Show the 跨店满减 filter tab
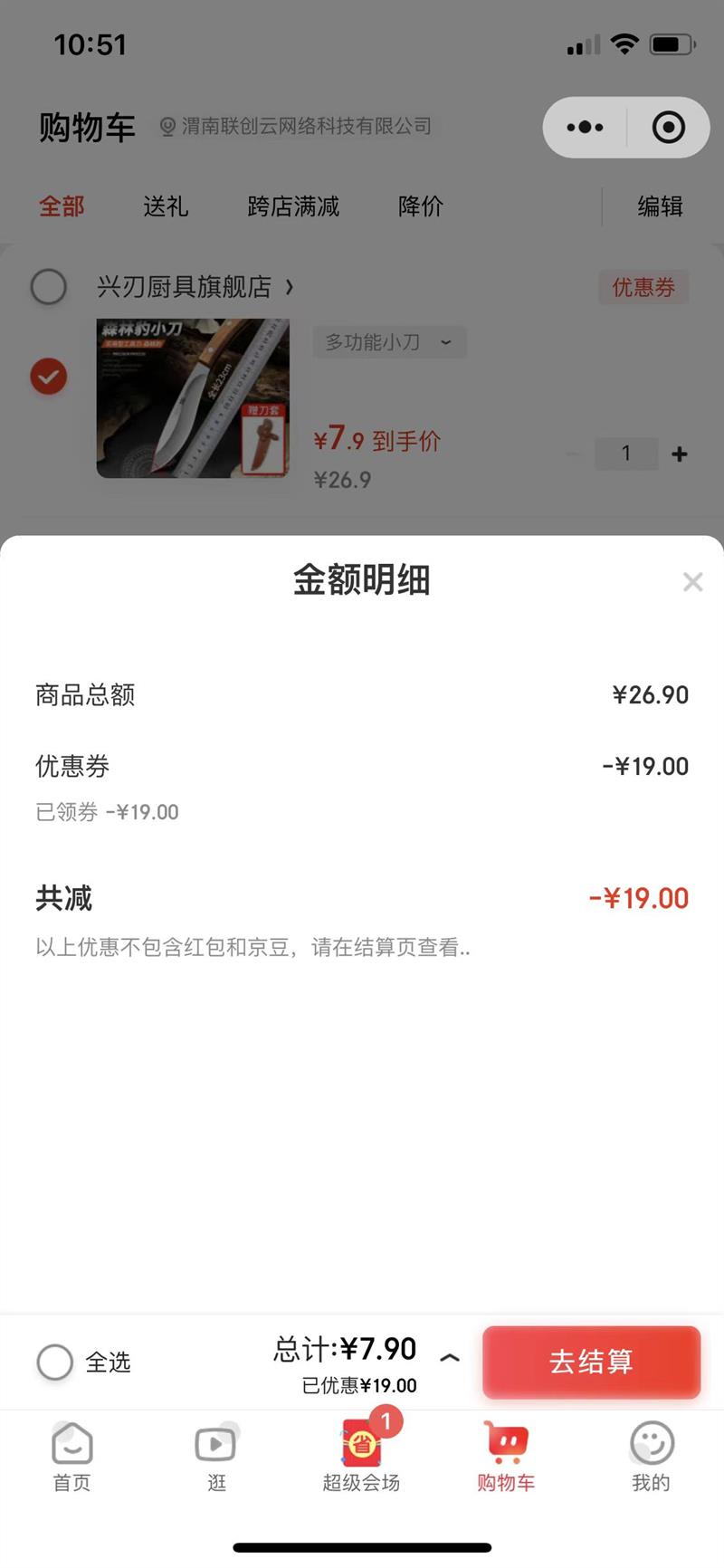724x1568 pixels. (x=293, y=206)
